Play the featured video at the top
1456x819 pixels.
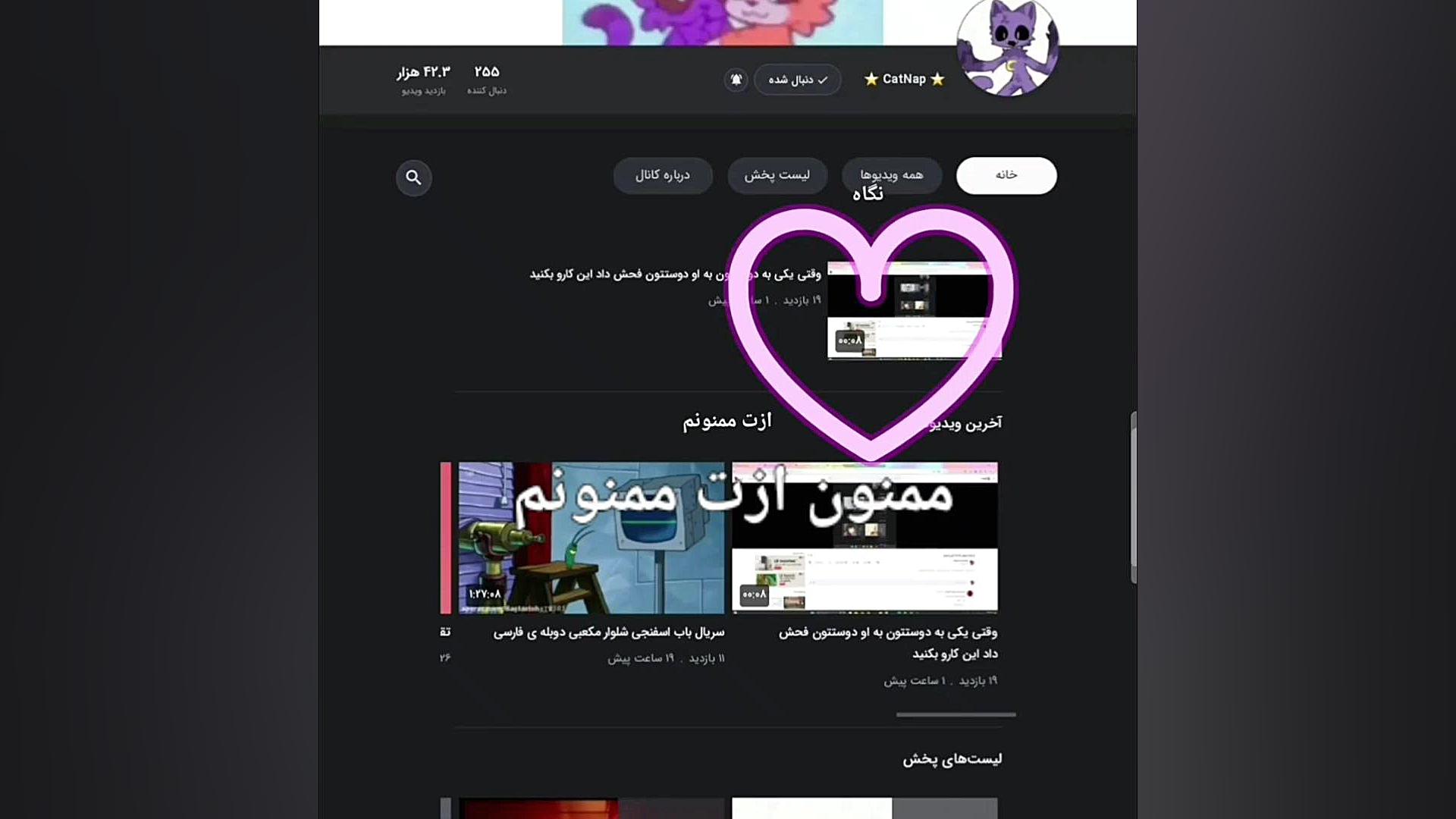click(x=914, y=311)
